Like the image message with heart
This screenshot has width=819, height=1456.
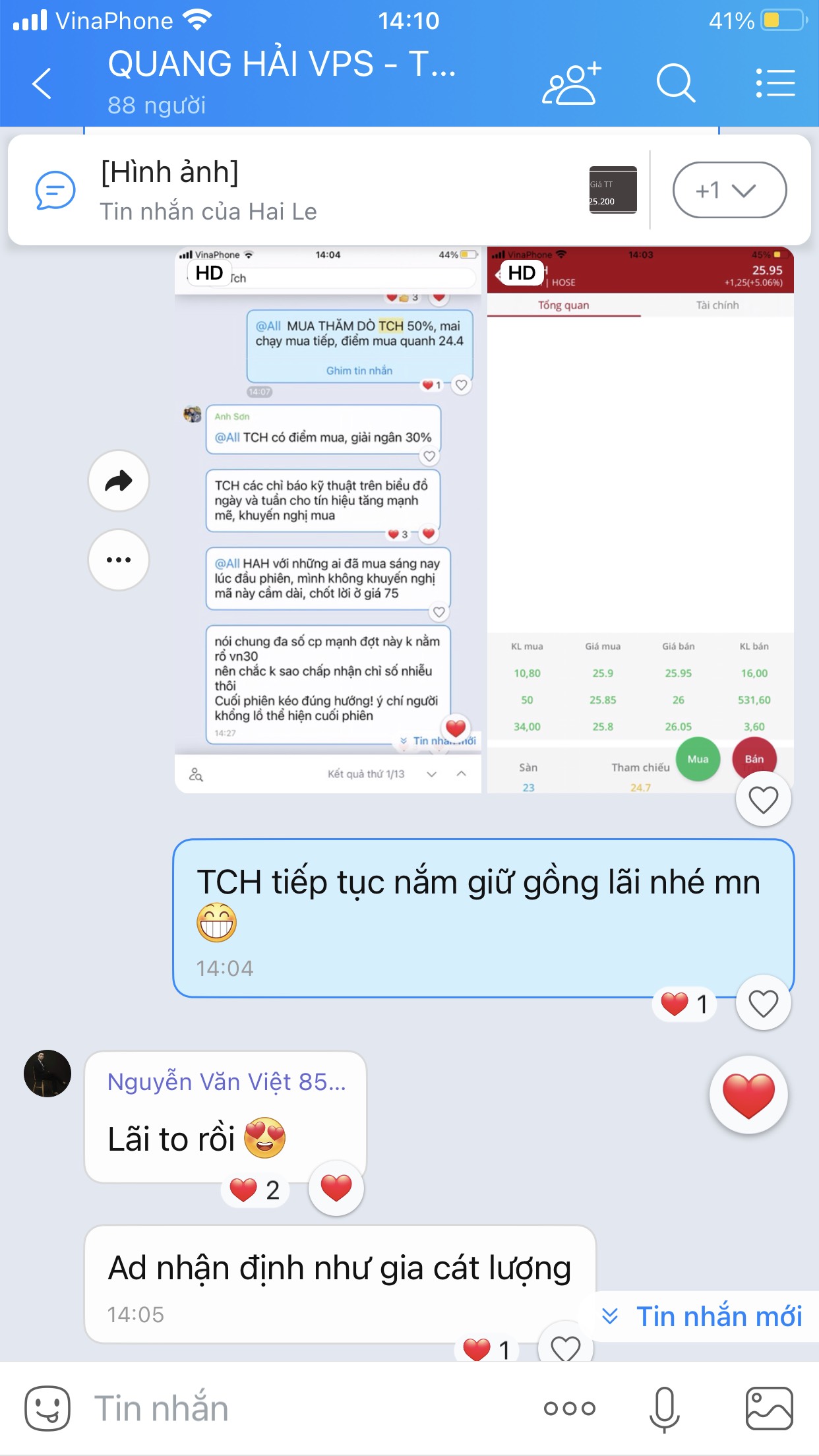click(x=764, y=800)
